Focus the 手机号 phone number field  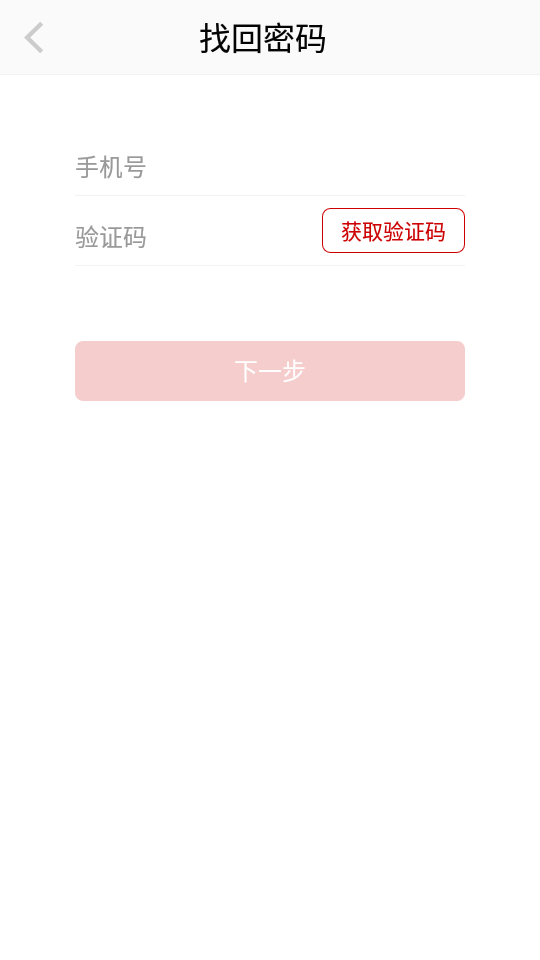(270, 167)
